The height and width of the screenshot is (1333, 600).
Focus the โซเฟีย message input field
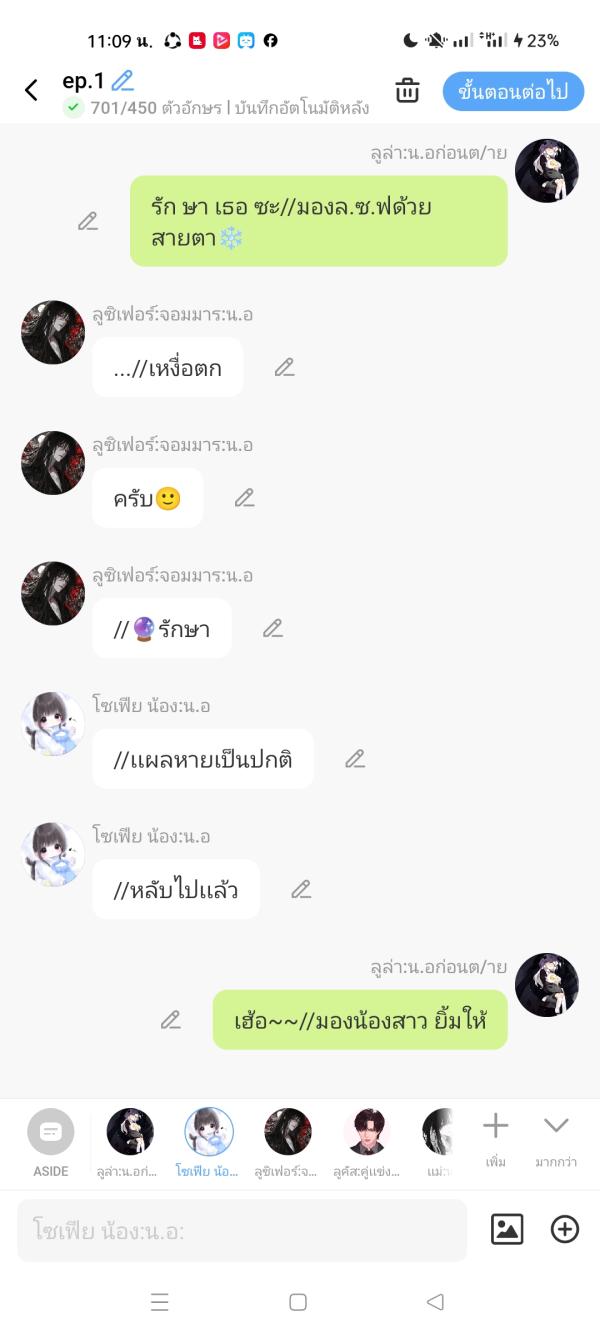(x=242, y=1230)
